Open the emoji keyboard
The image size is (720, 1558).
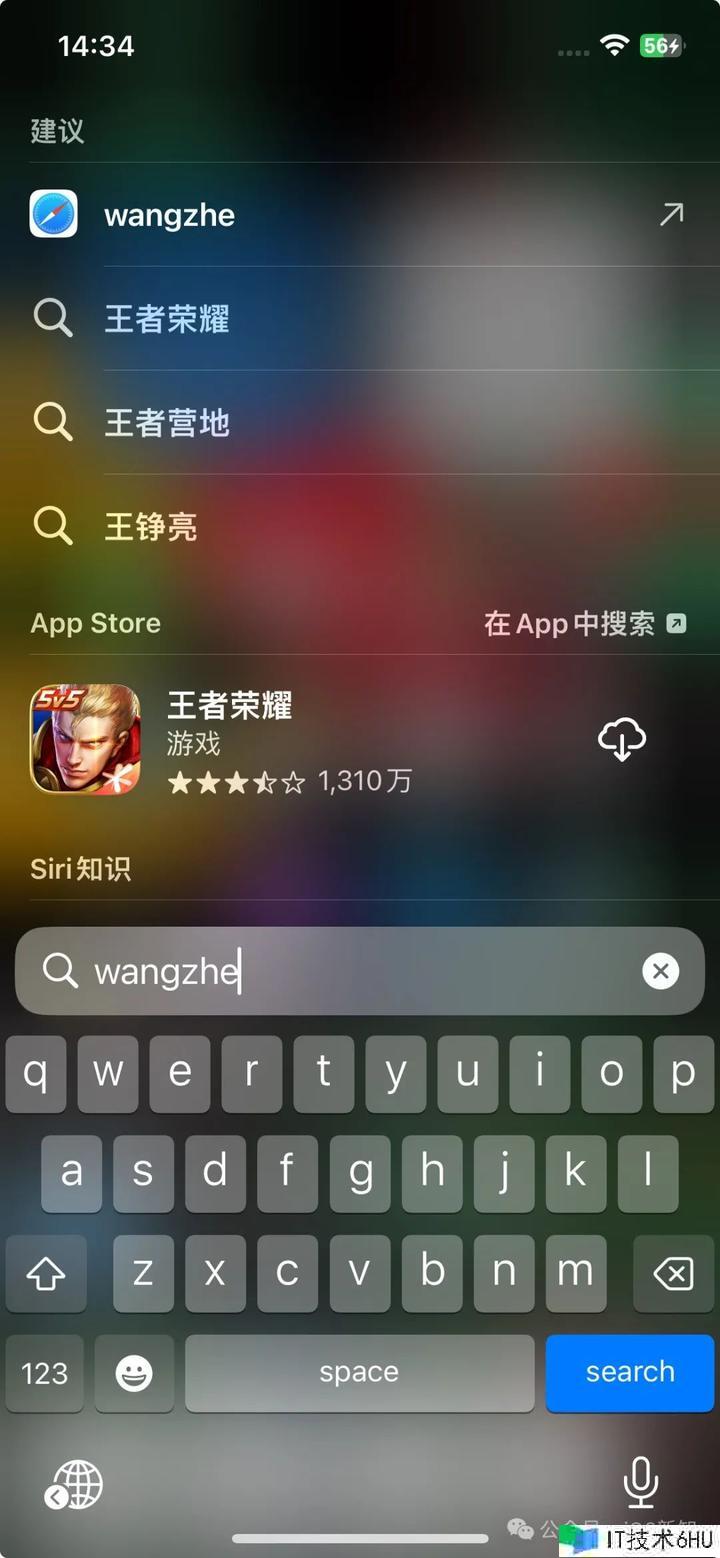point(134,1373)
